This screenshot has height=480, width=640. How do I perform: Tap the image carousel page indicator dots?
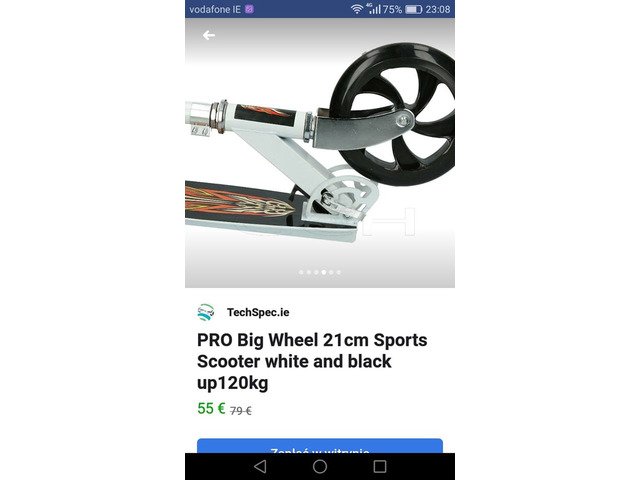coord(320,272)
